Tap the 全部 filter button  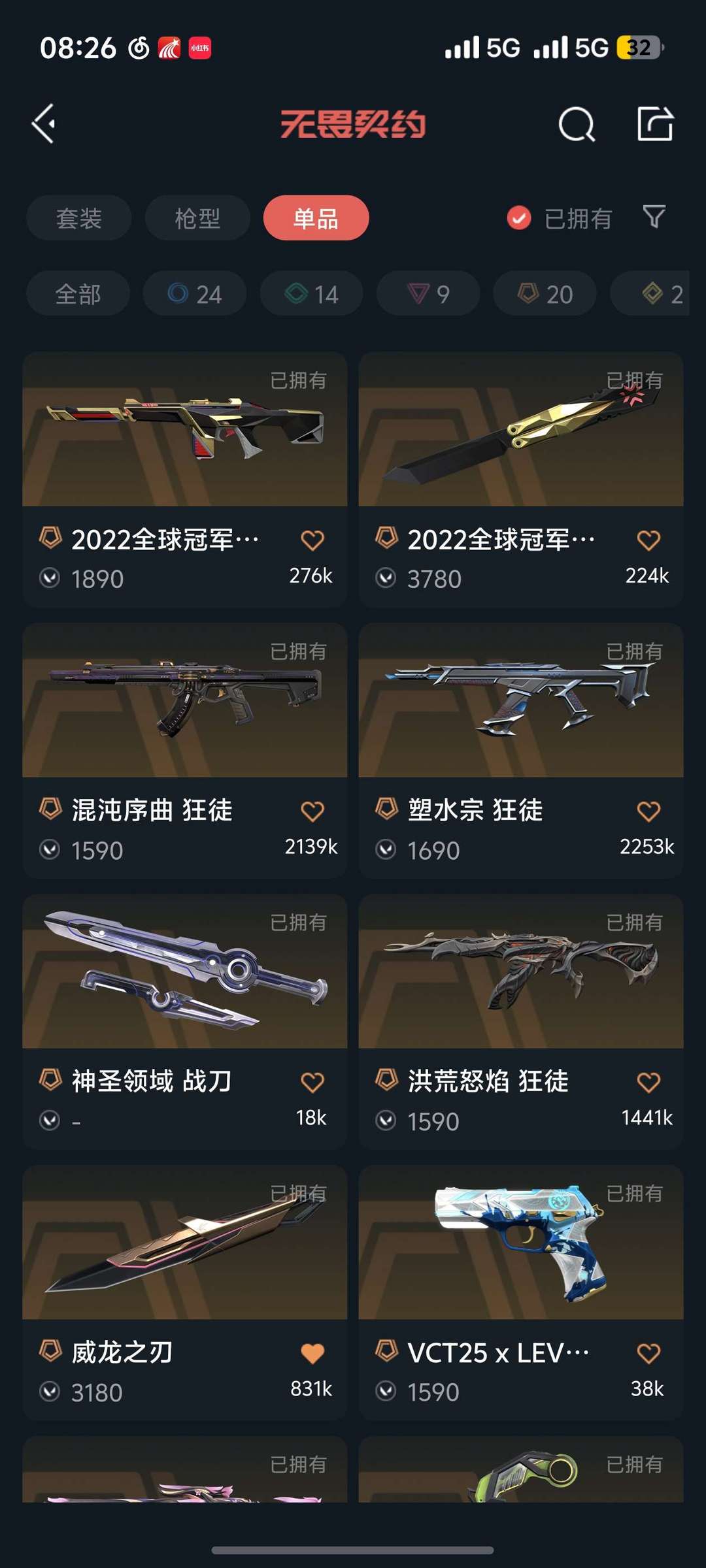click(78, 293)
